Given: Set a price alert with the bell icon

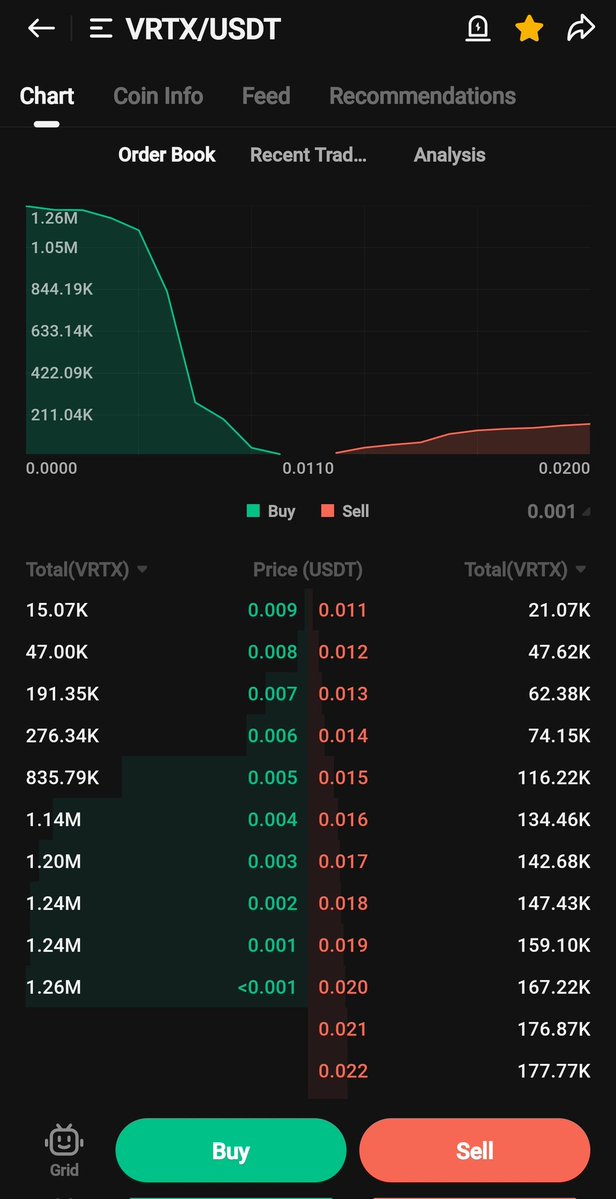Looking at the screenshot, I should (x=478, y=29).
